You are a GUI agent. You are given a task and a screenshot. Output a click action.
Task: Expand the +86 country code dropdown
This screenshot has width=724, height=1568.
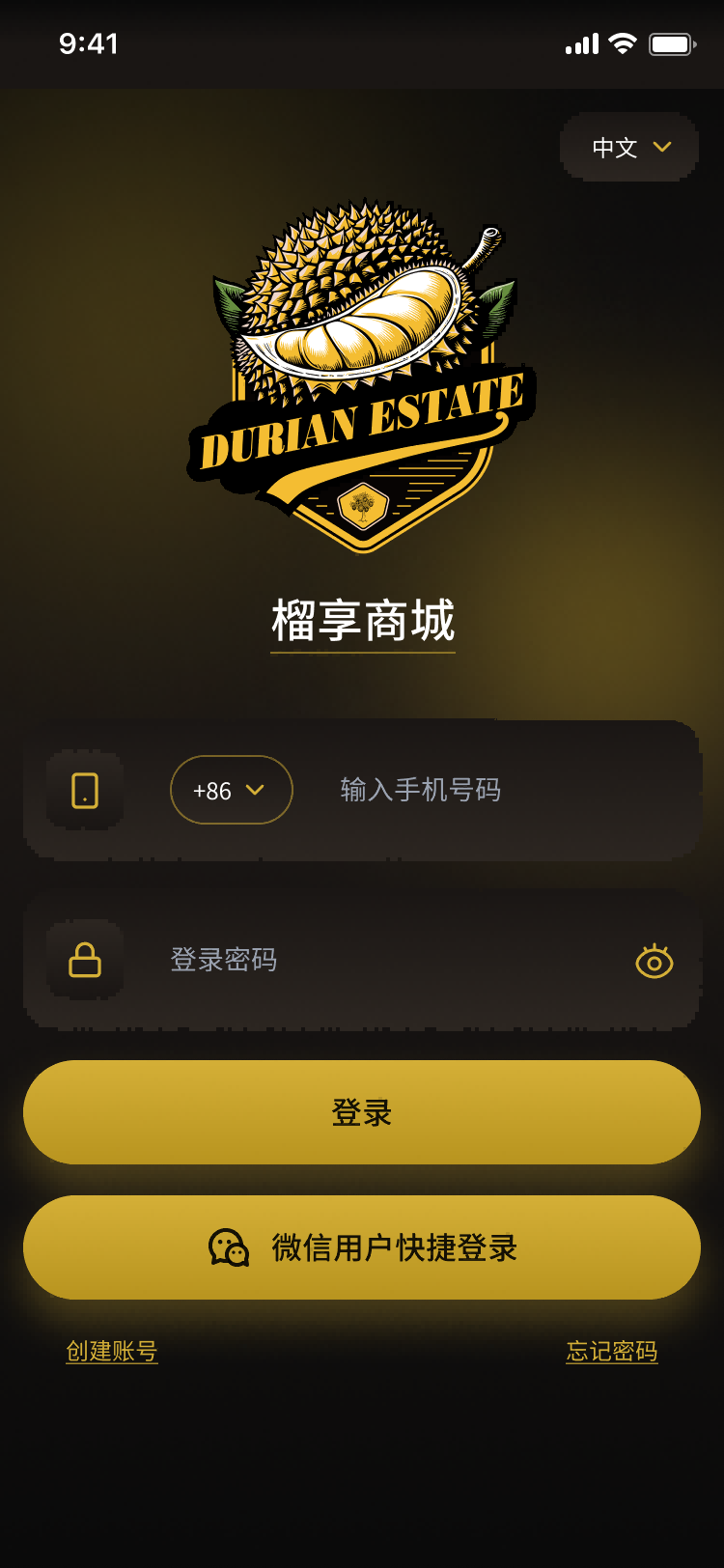(x=231, y=790)
